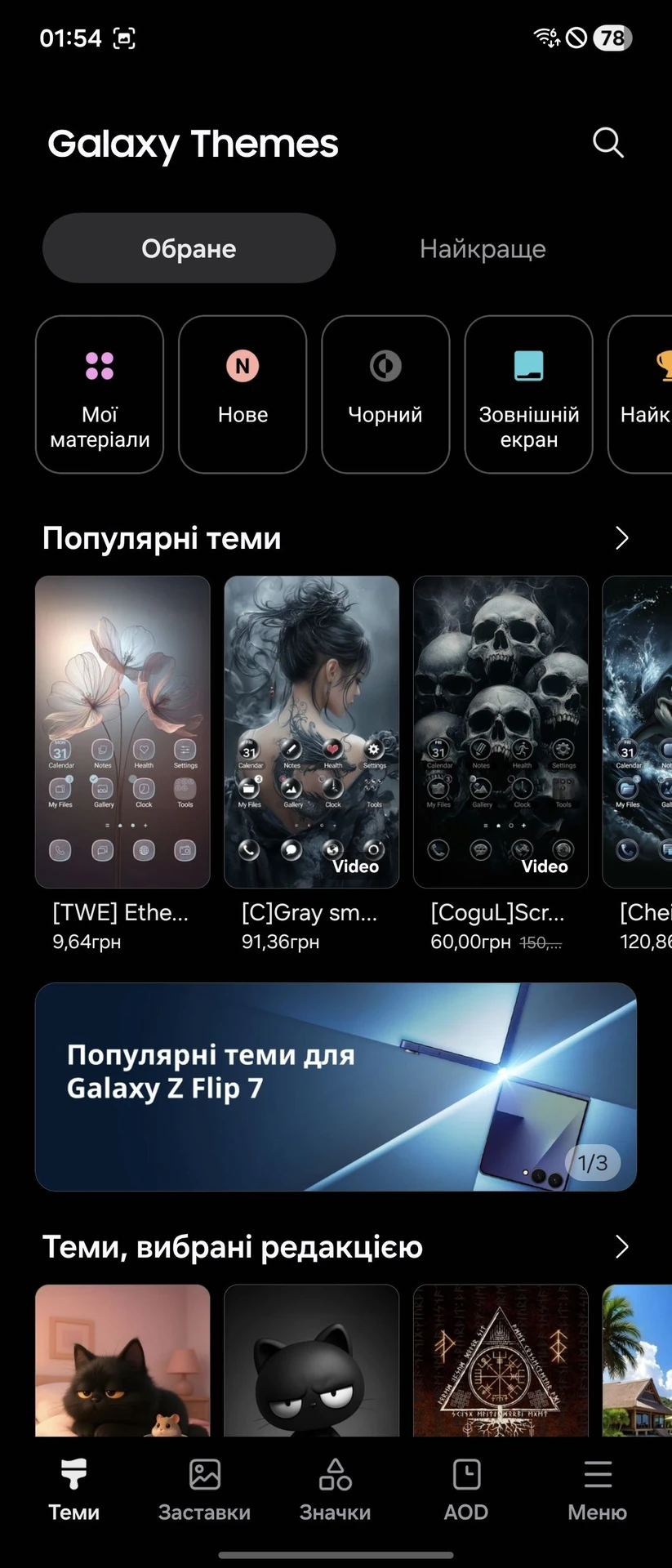View the [C]Gray sm... theme
672x1568 pixels.
311,732
